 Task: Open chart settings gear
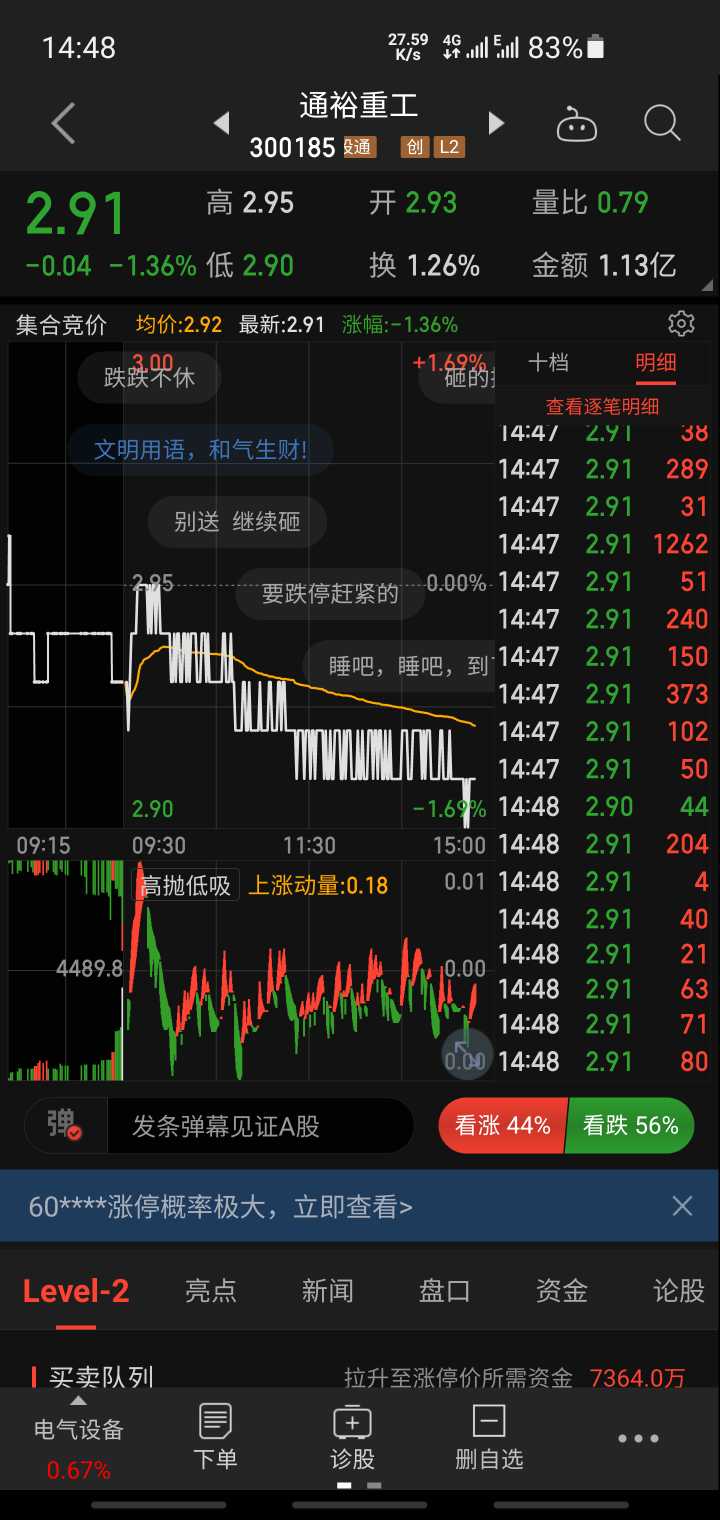(x=681, y=323)
